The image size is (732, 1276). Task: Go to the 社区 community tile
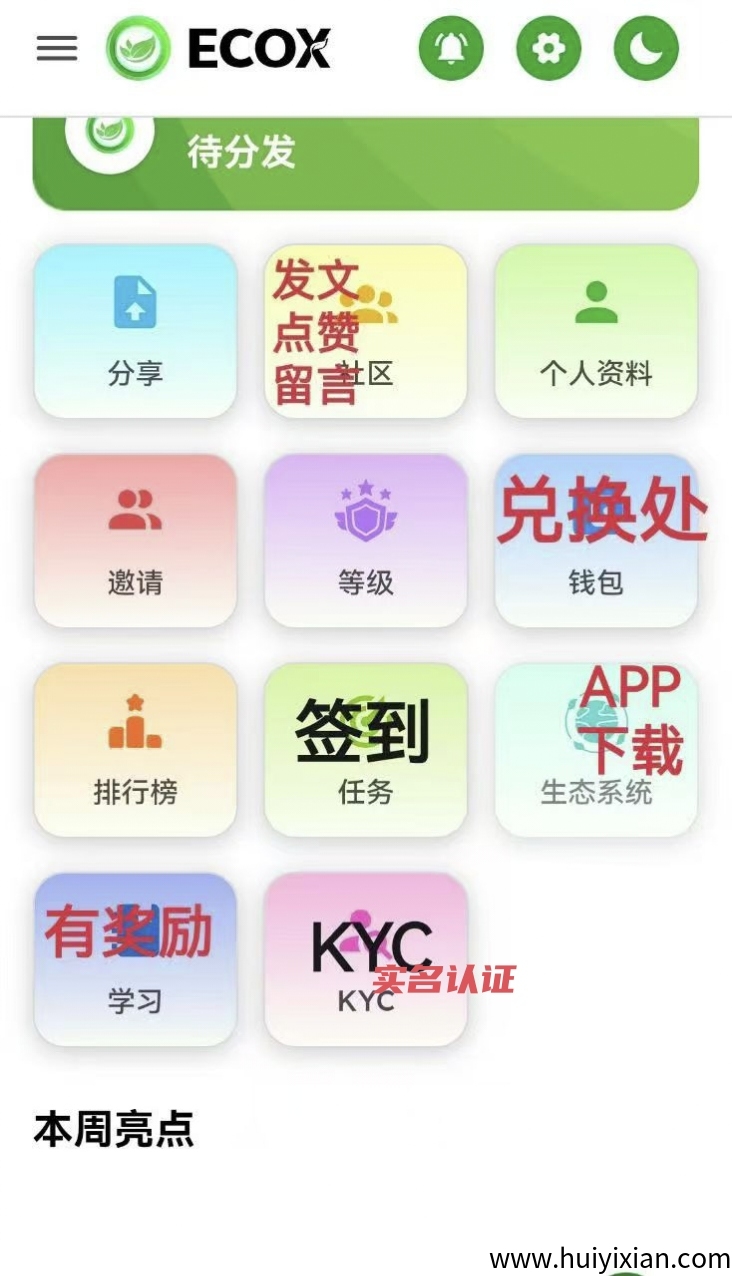point(366,331)
